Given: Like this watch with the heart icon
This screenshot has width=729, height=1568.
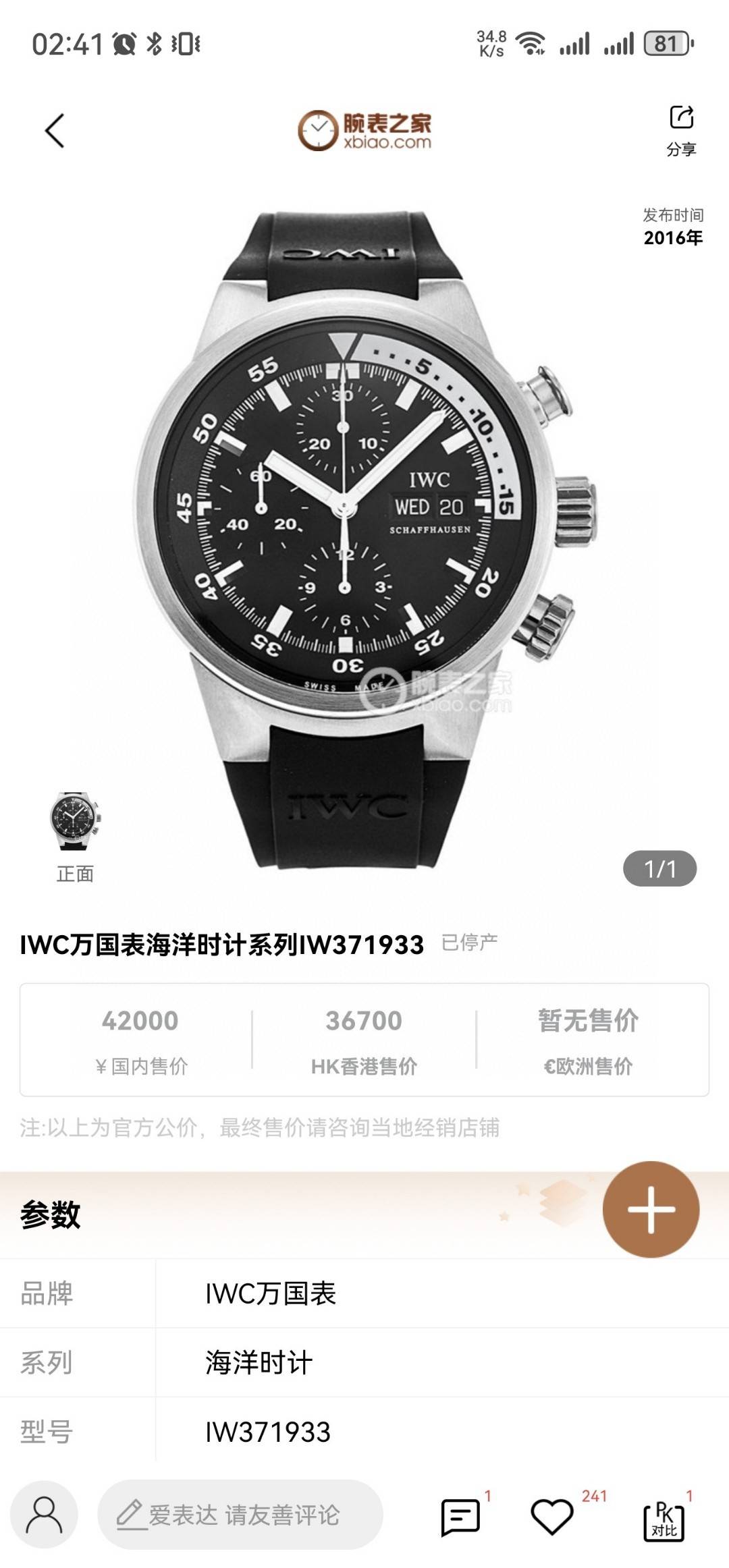Looking at the screenshot, I should [552, 1517].
